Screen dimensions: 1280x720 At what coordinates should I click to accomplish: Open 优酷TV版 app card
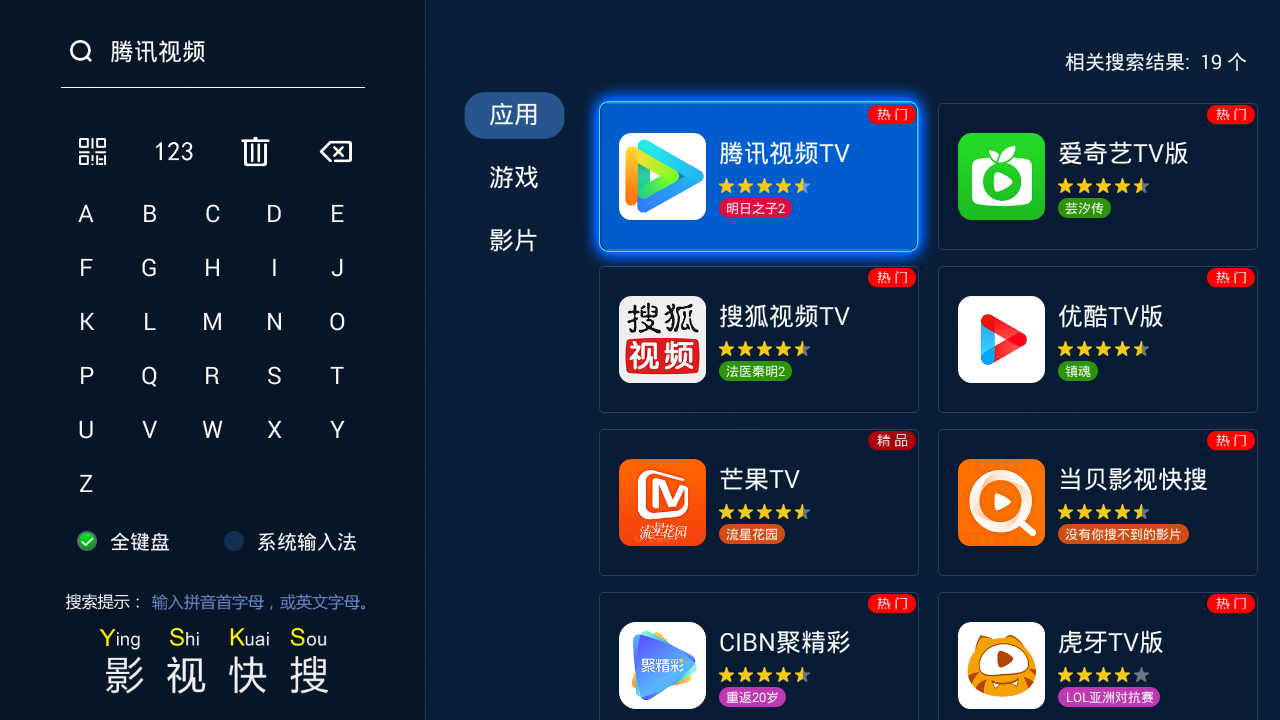(x=1097, y=340)
